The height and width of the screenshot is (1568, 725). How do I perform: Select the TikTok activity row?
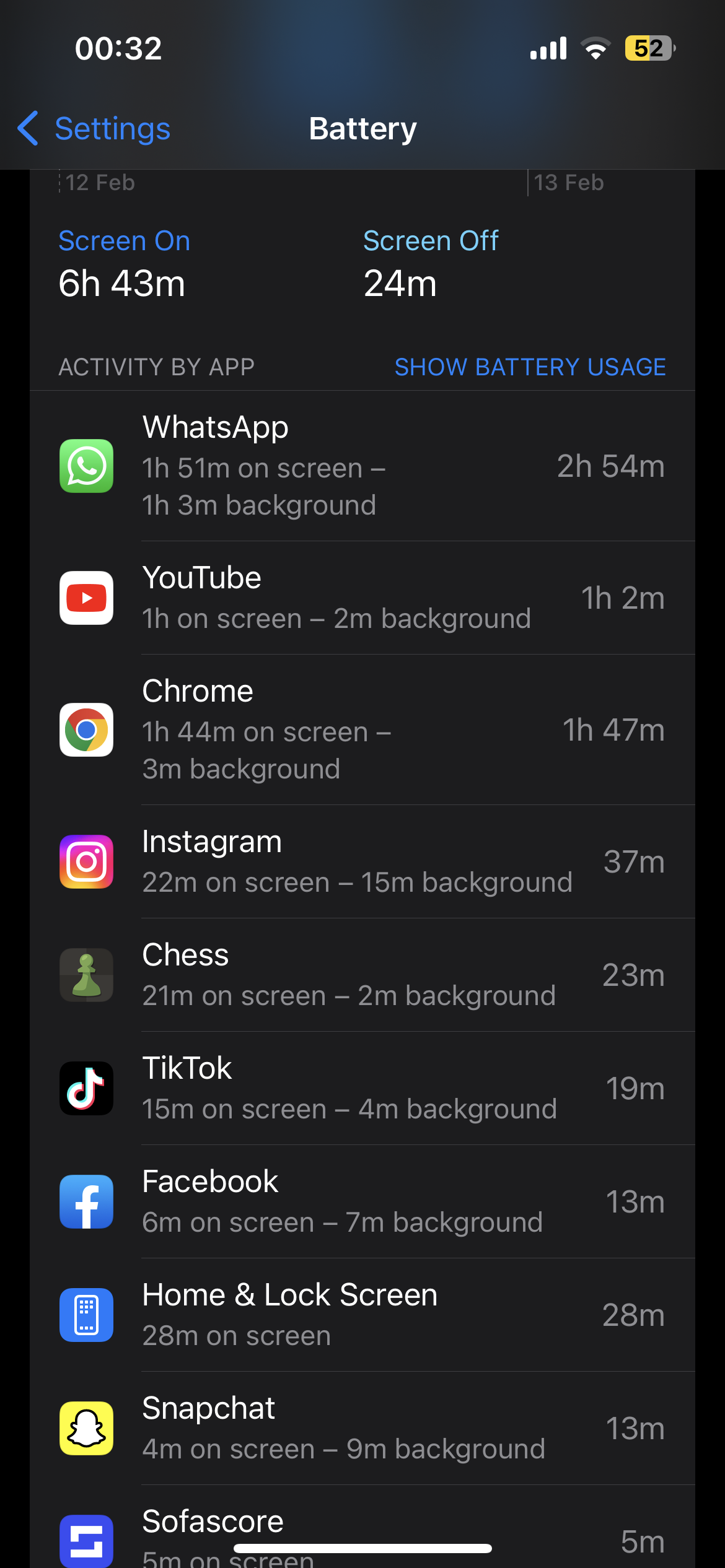point(362,1088)
